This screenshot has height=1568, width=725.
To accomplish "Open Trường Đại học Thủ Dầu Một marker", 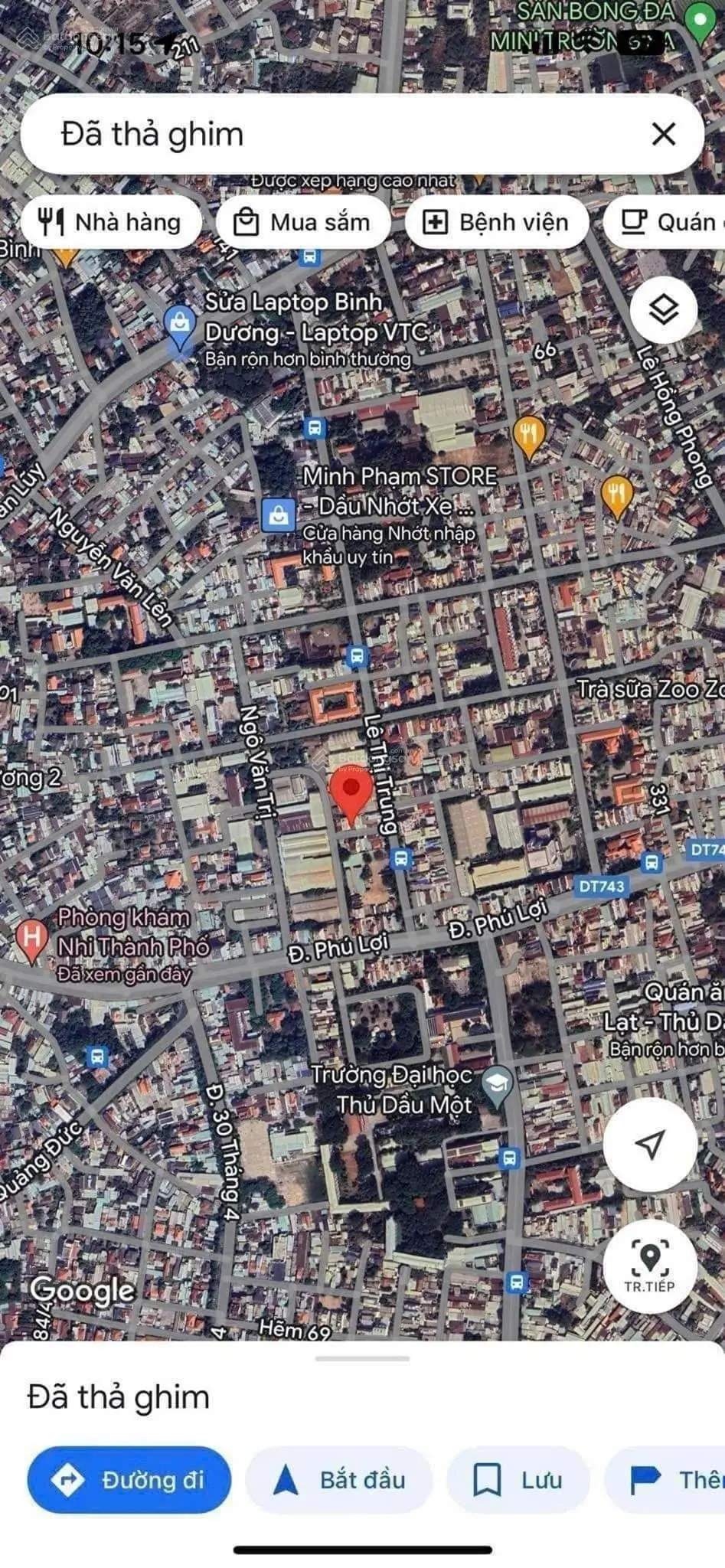I will [x=498, y=1083].
